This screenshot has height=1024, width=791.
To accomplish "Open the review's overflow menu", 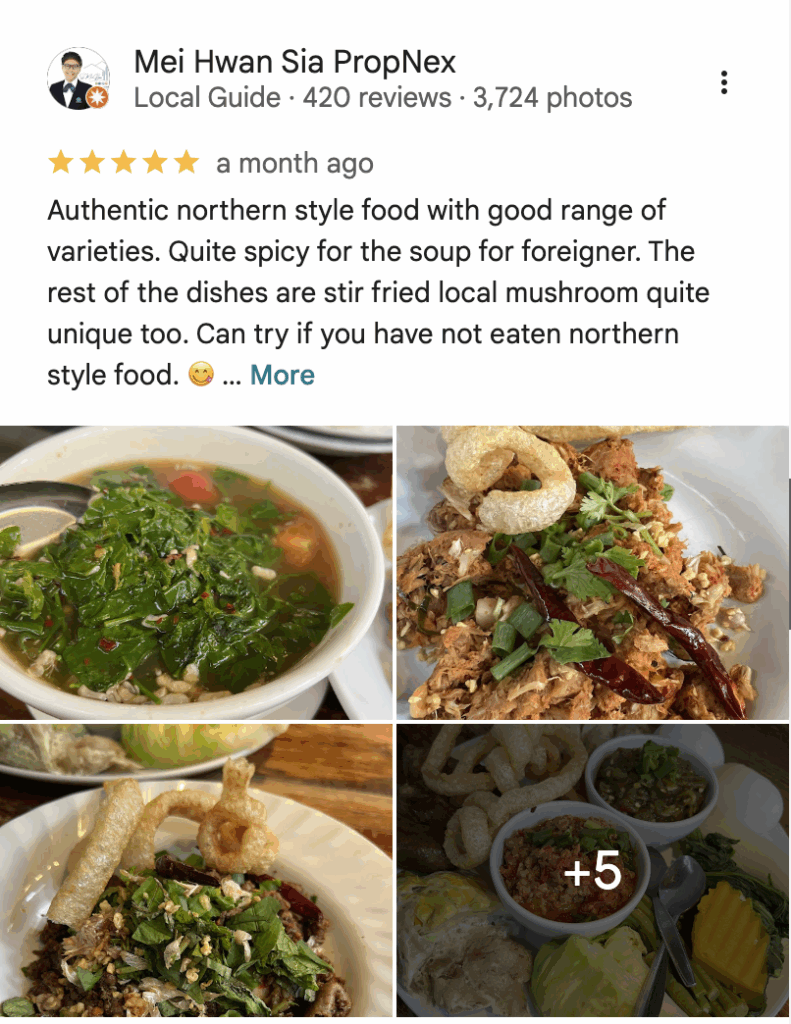I will coord(724,83).
